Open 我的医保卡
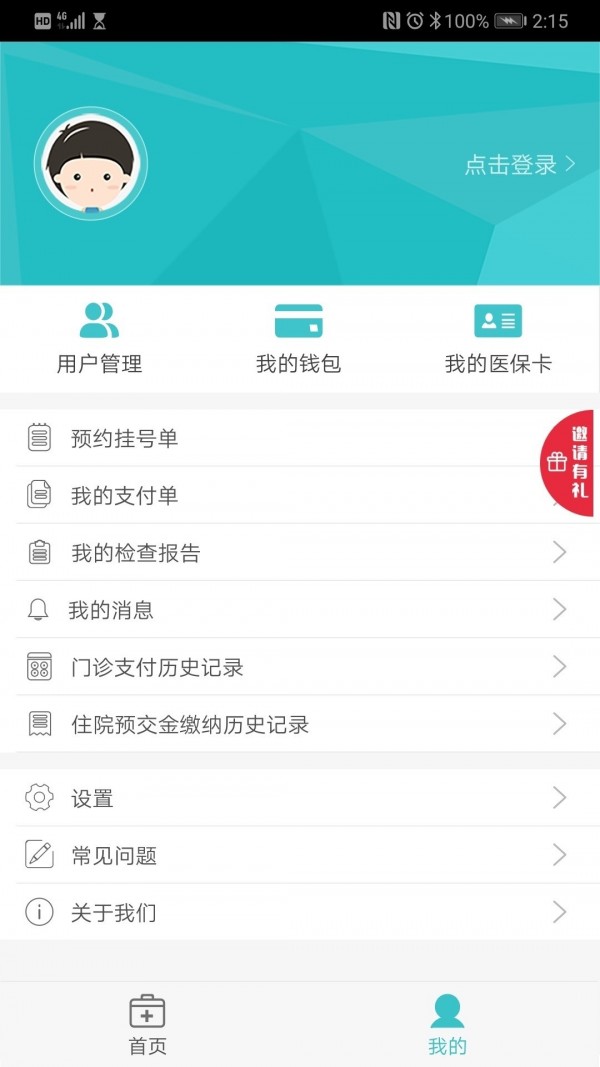Viewport: 600px width, 1067px height. coord(497,340)
